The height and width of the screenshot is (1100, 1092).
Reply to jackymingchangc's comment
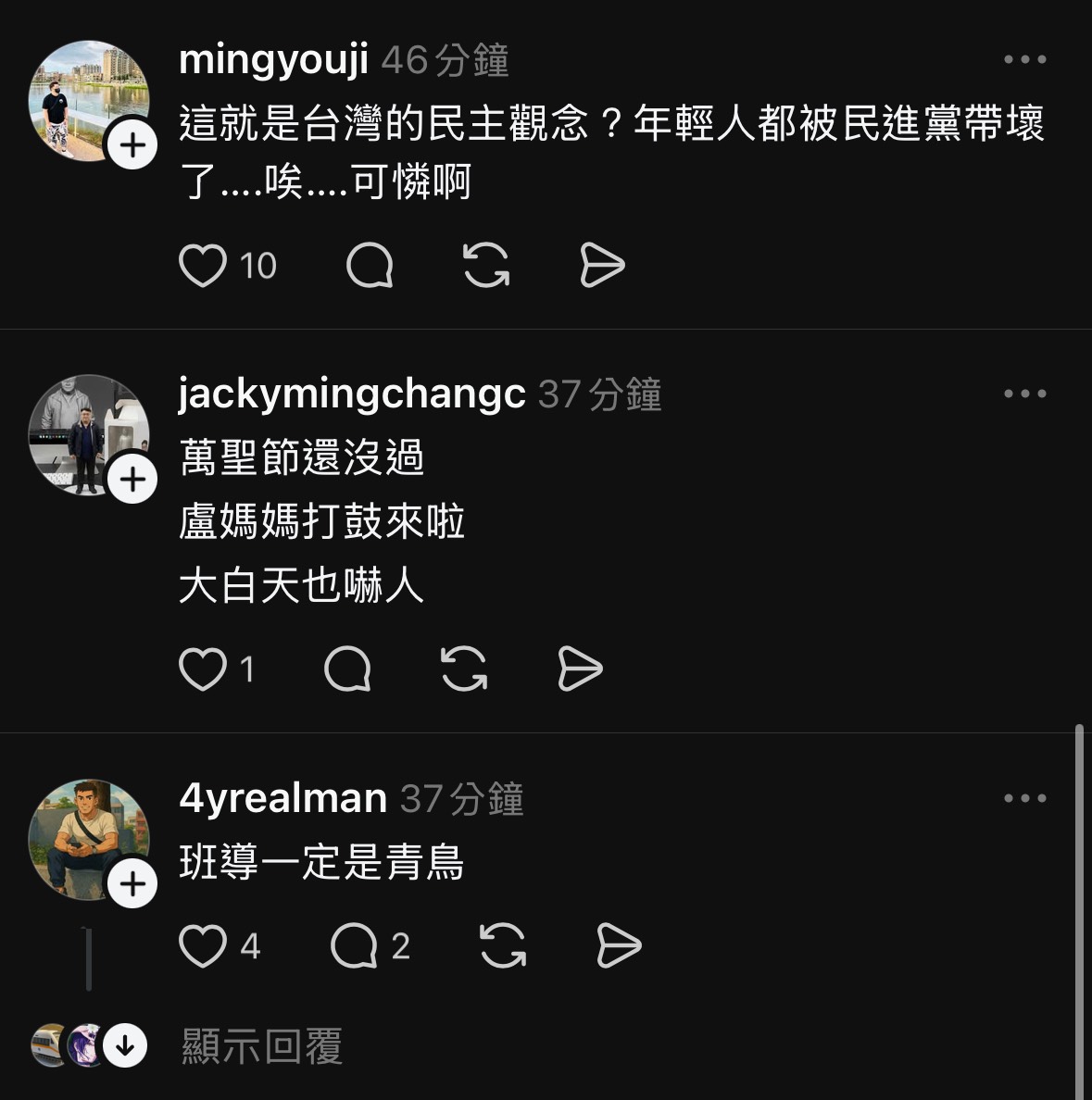click(347, 669)
